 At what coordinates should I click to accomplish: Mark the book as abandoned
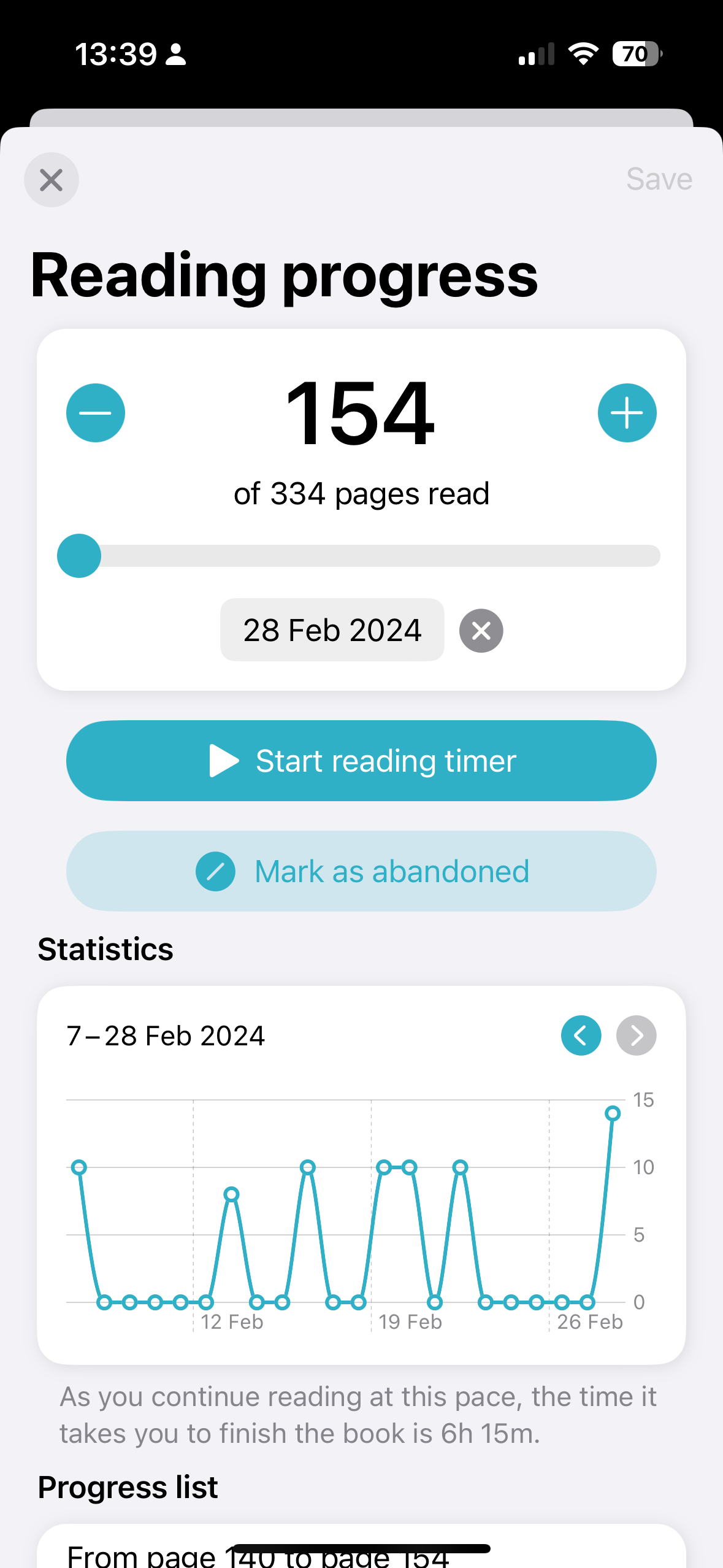click(x=361, y=871)
